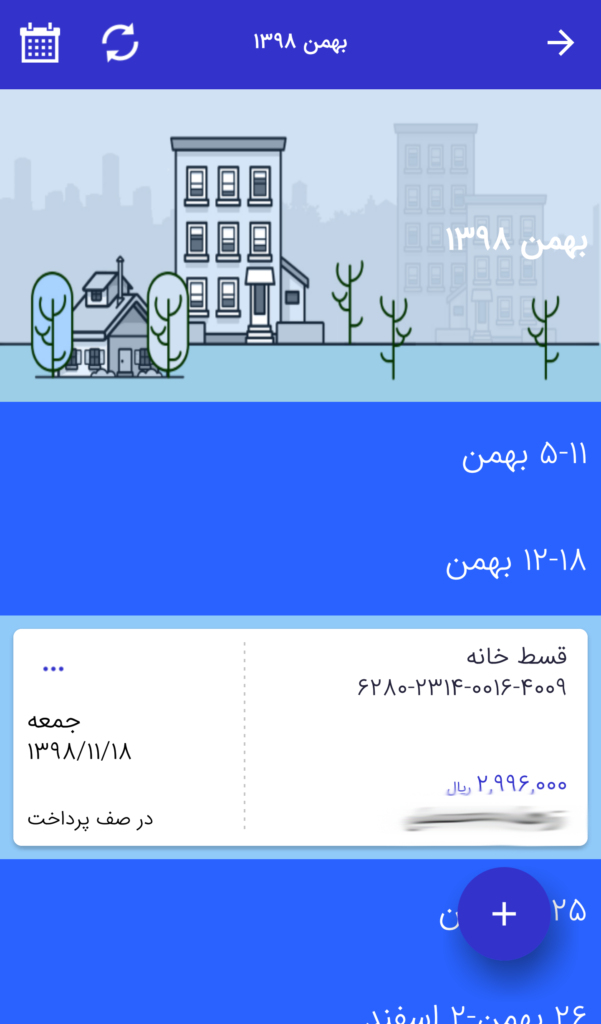Refresh the payment list
Screen dimensions: 601x1024
tap(120, 43)
